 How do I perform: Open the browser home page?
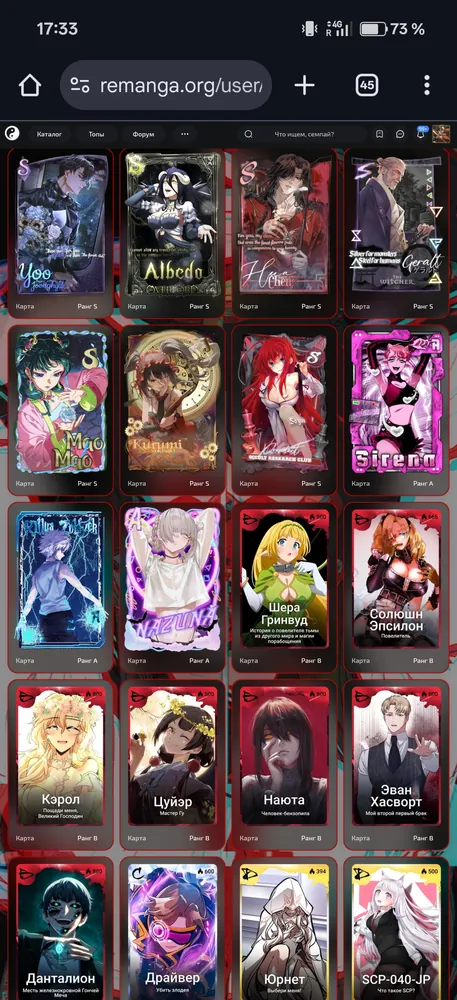[x=30, y=85]
